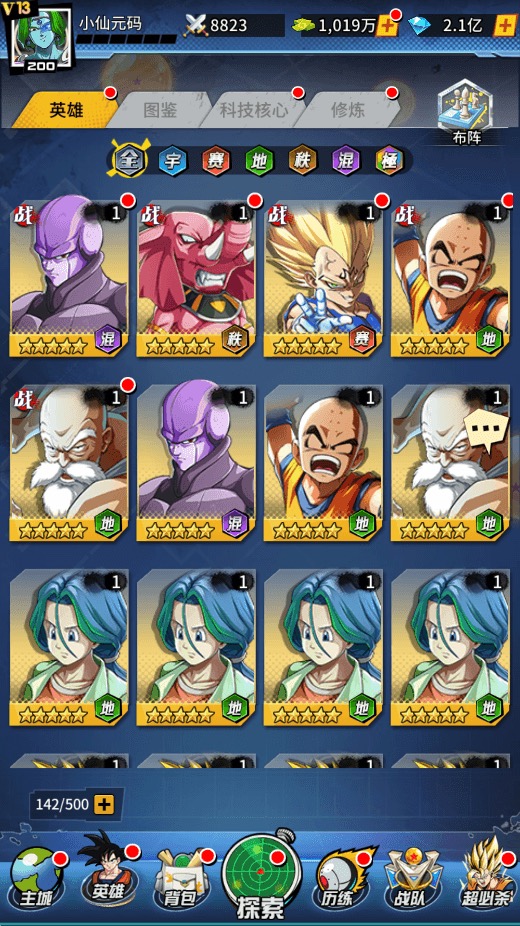Add more gold coins with plus button

(385, 26)
